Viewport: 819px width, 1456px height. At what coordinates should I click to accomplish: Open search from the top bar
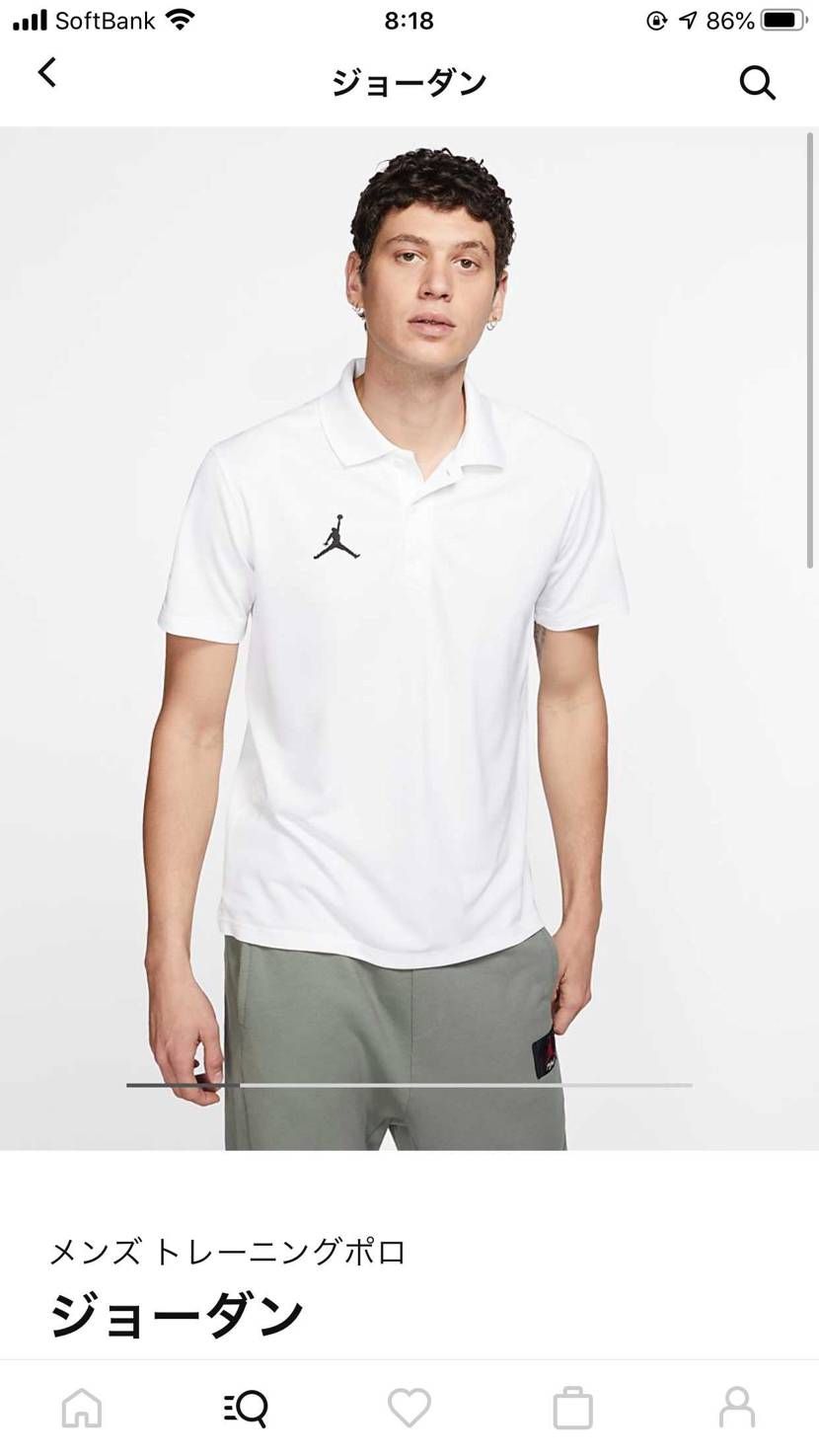[757, 83]
